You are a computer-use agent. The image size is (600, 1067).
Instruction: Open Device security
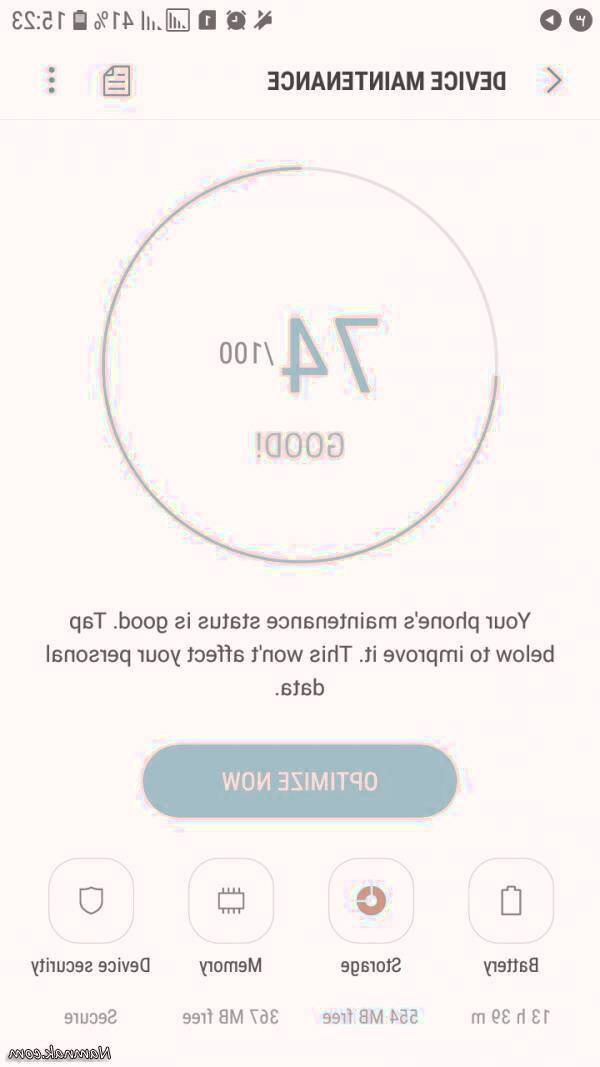91,901
